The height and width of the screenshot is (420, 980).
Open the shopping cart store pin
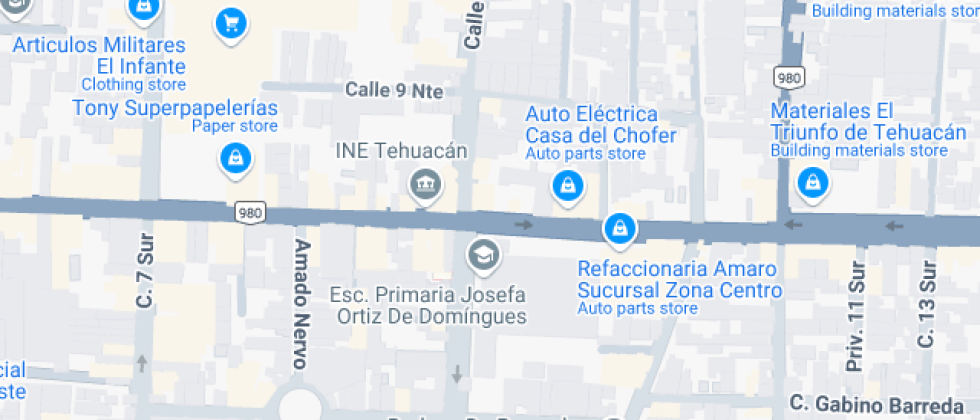231,22
